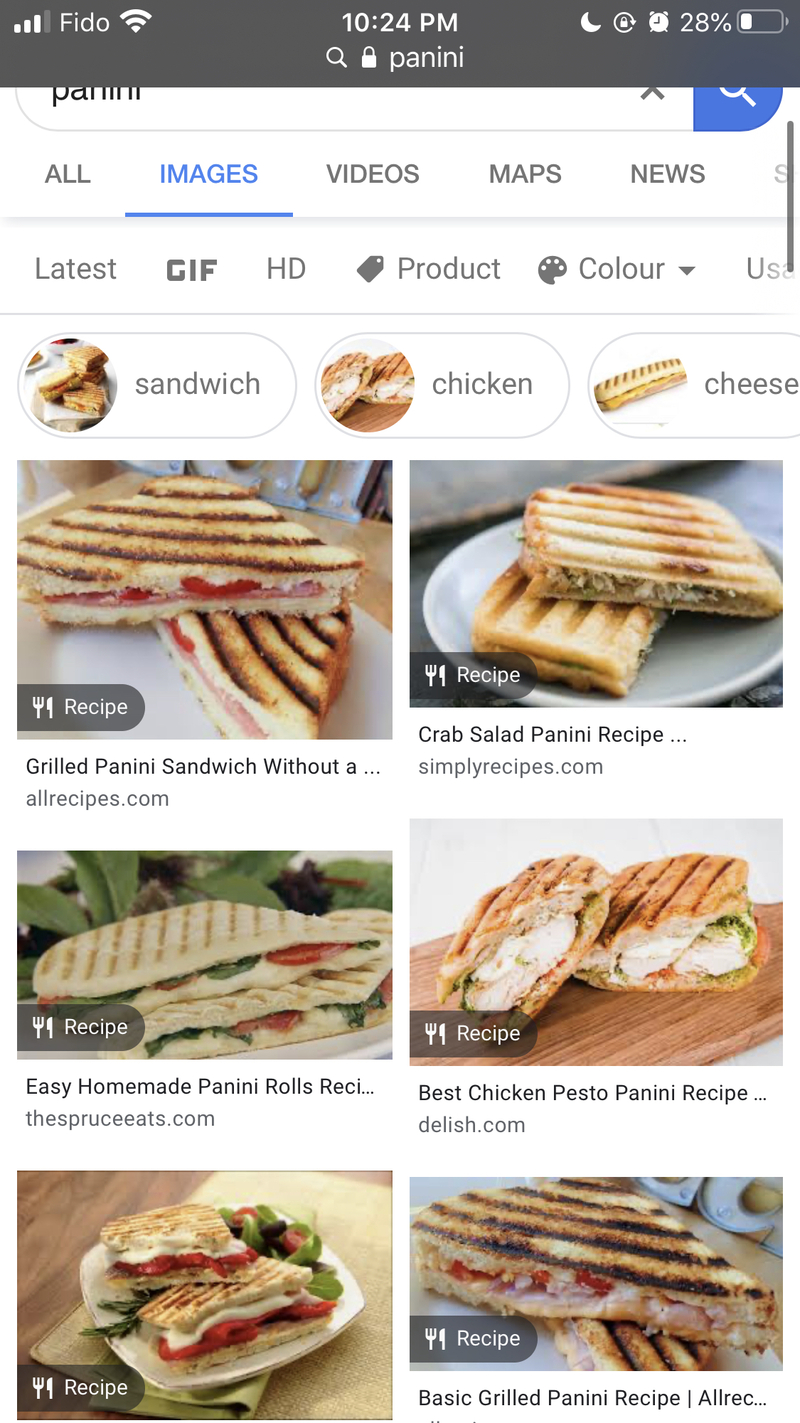Screen dimensions: 800x1423
Task: Select the GIF filter icon
Action: pos(191,269)
